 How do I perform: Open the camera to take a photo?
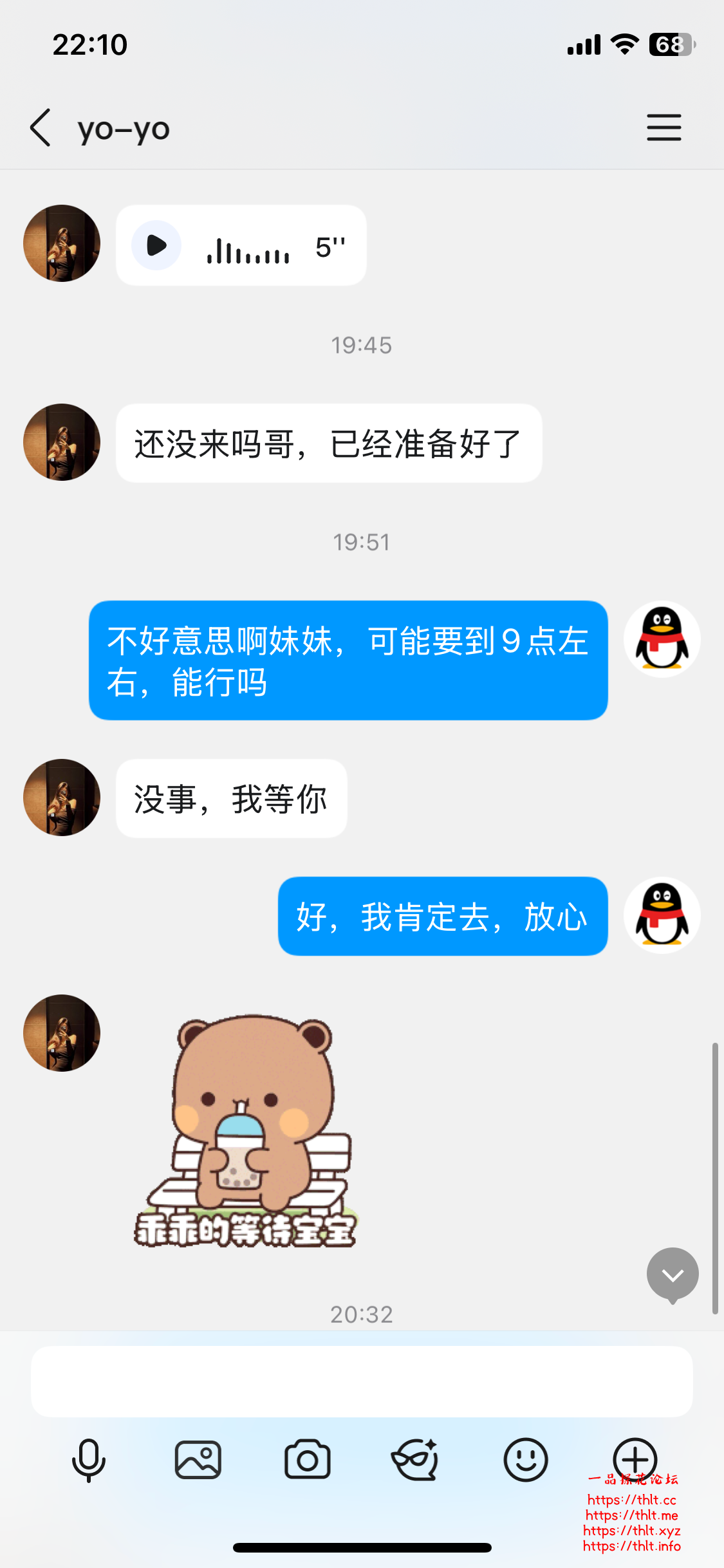pos(308,1460)
